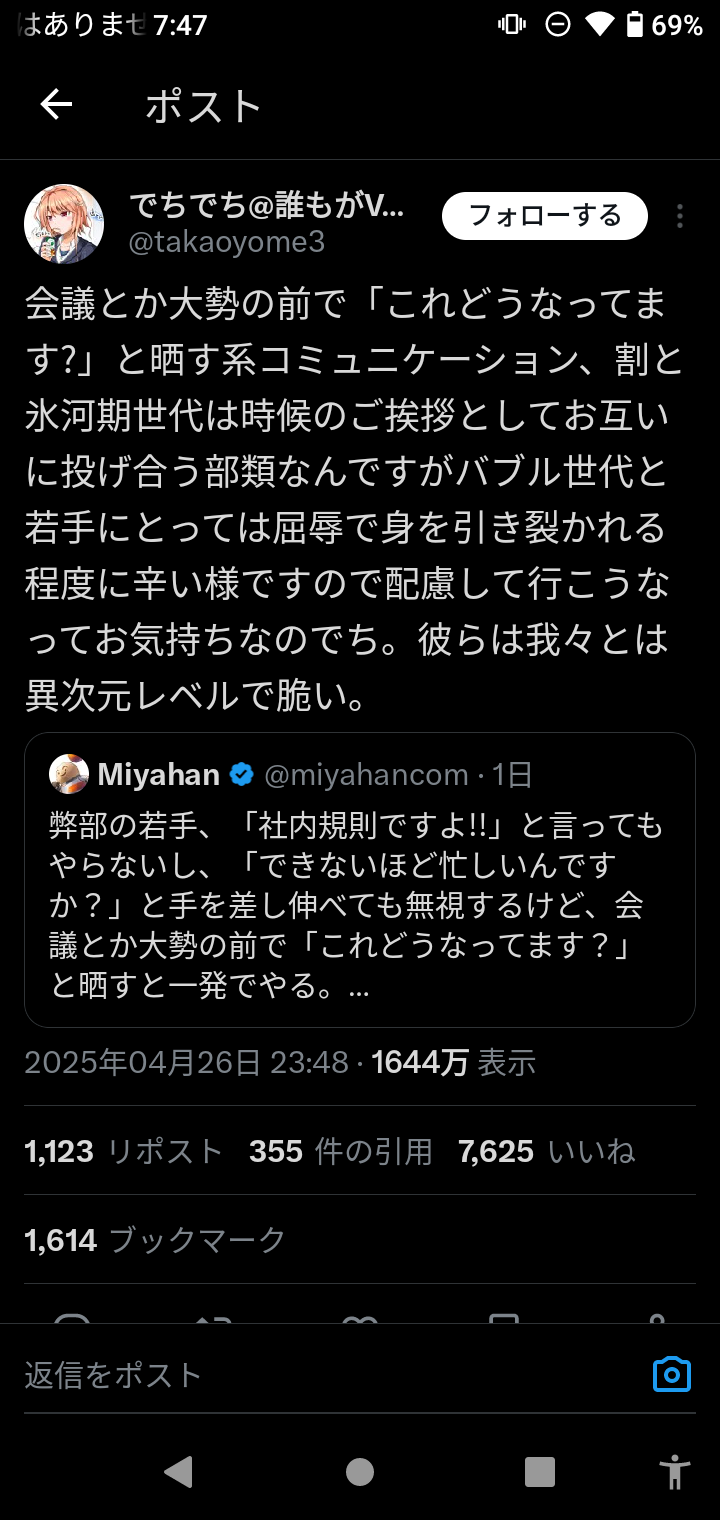Tap フォローする to follow @takaoyome3
The height and width of the screenshot is (1520, 720).
pyautogui.click(x=545, y=216)
